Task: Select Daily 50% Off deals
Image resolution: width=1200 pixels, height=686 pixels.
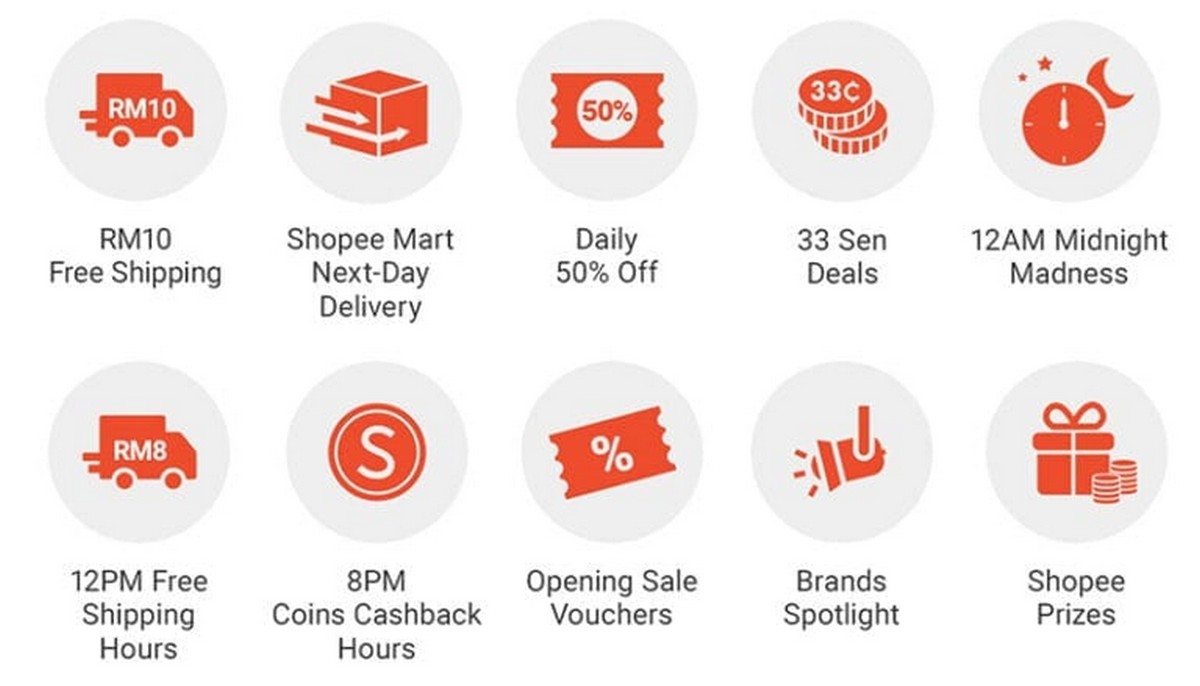Action: 606,111
